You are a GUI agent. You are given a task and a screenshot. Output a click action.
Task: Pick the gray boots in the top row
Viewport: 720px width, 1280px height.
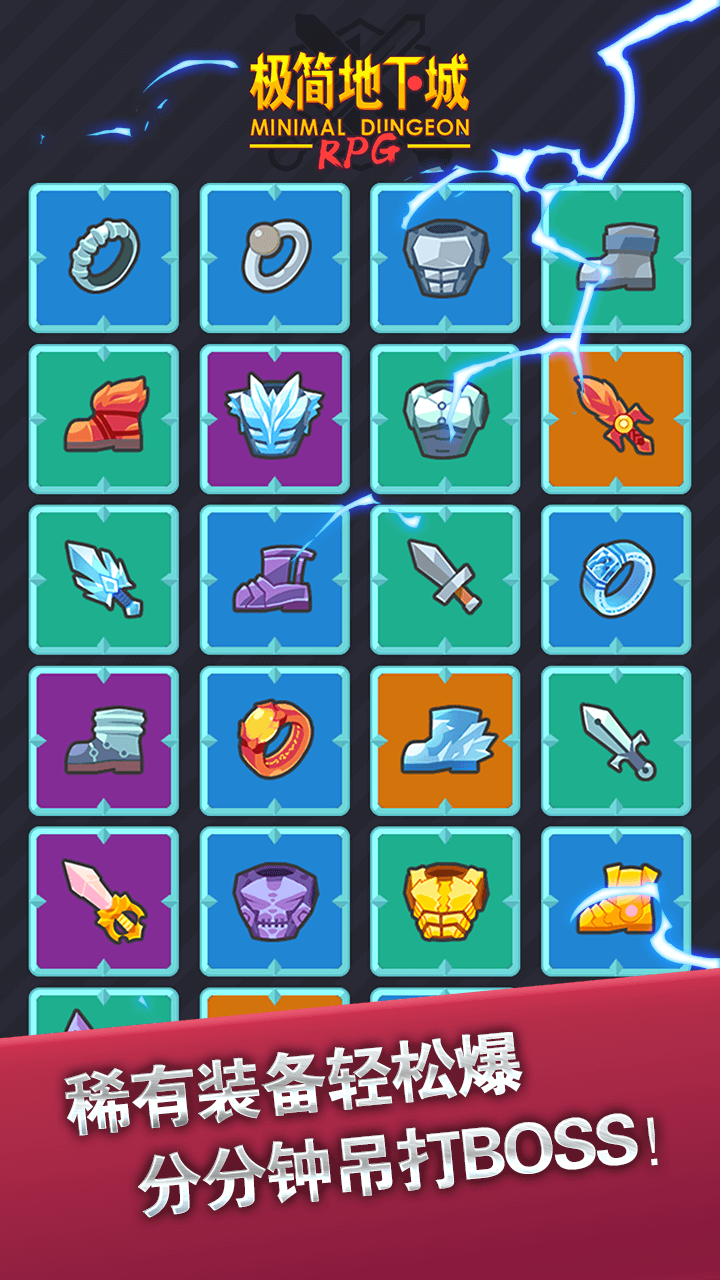(x=616, y=255)
